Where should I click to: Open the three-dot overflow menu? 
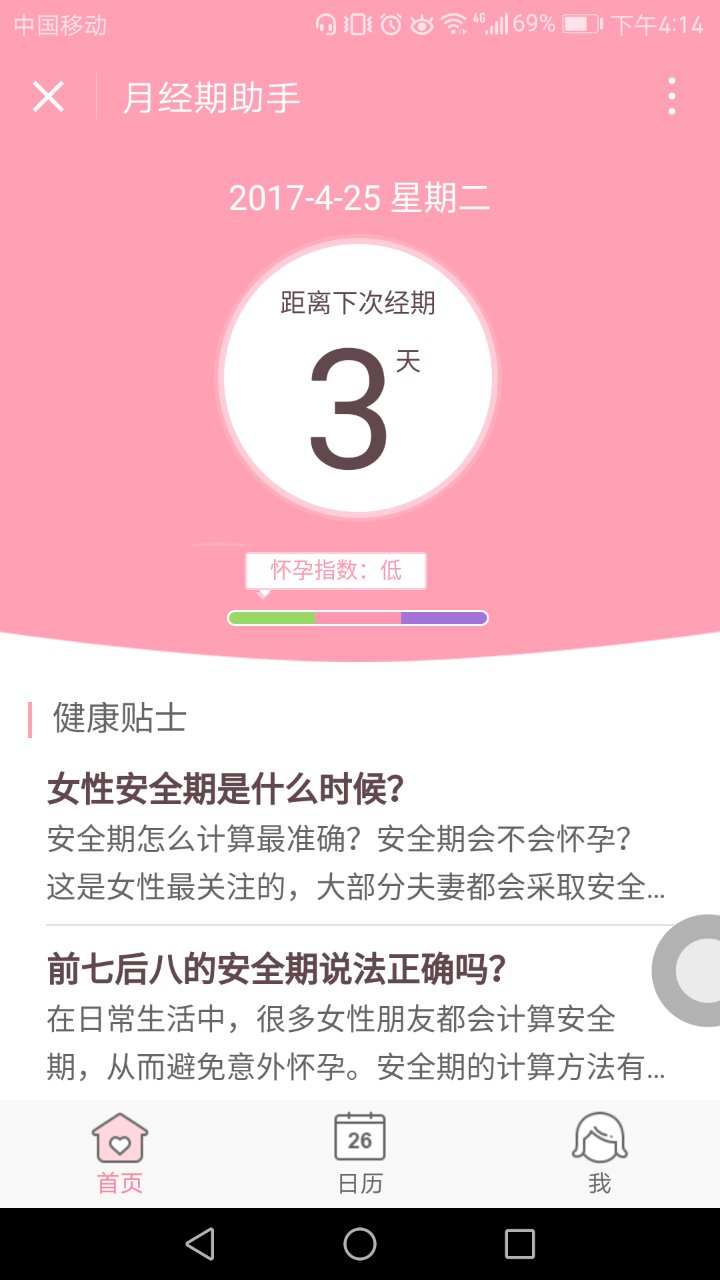coord(672,97)
